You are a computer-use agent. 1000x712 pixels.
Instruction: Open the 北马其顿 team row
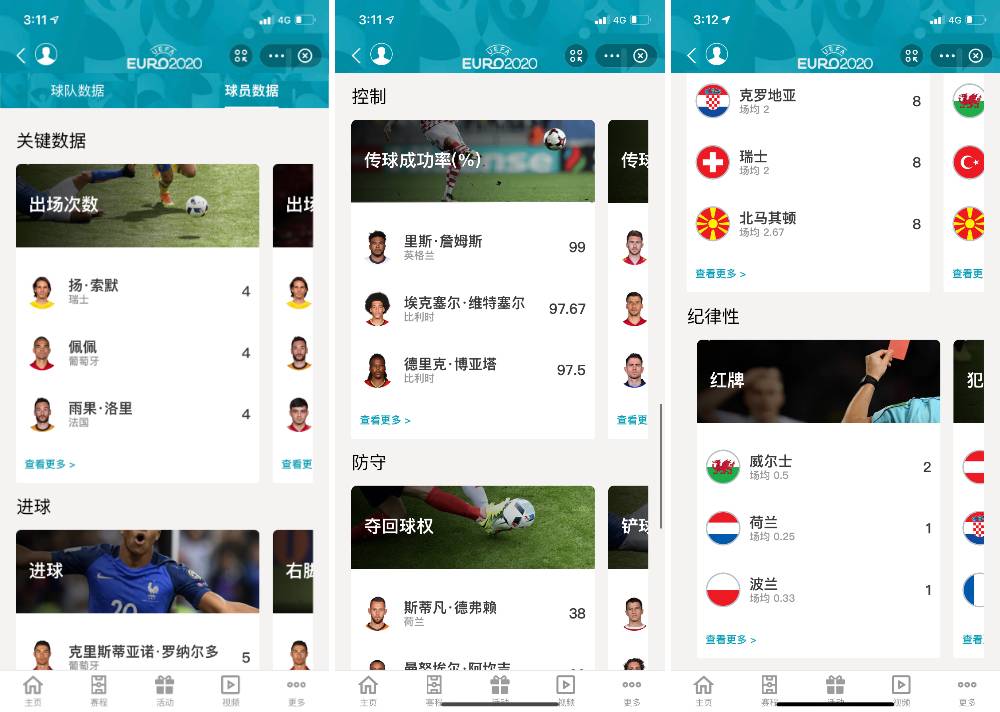tap(808, 224)
